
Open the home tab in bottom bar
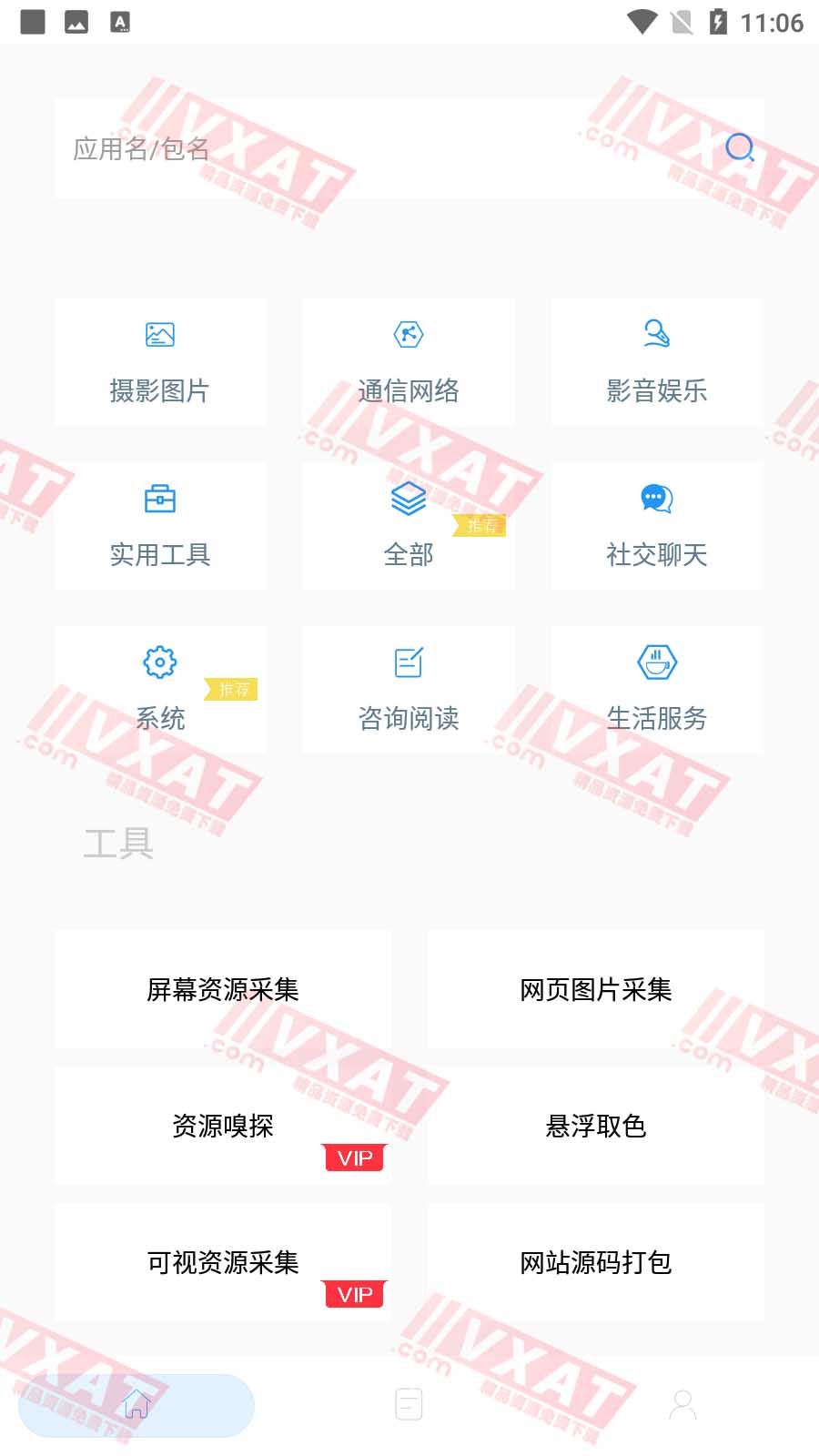coord(136,1404)
